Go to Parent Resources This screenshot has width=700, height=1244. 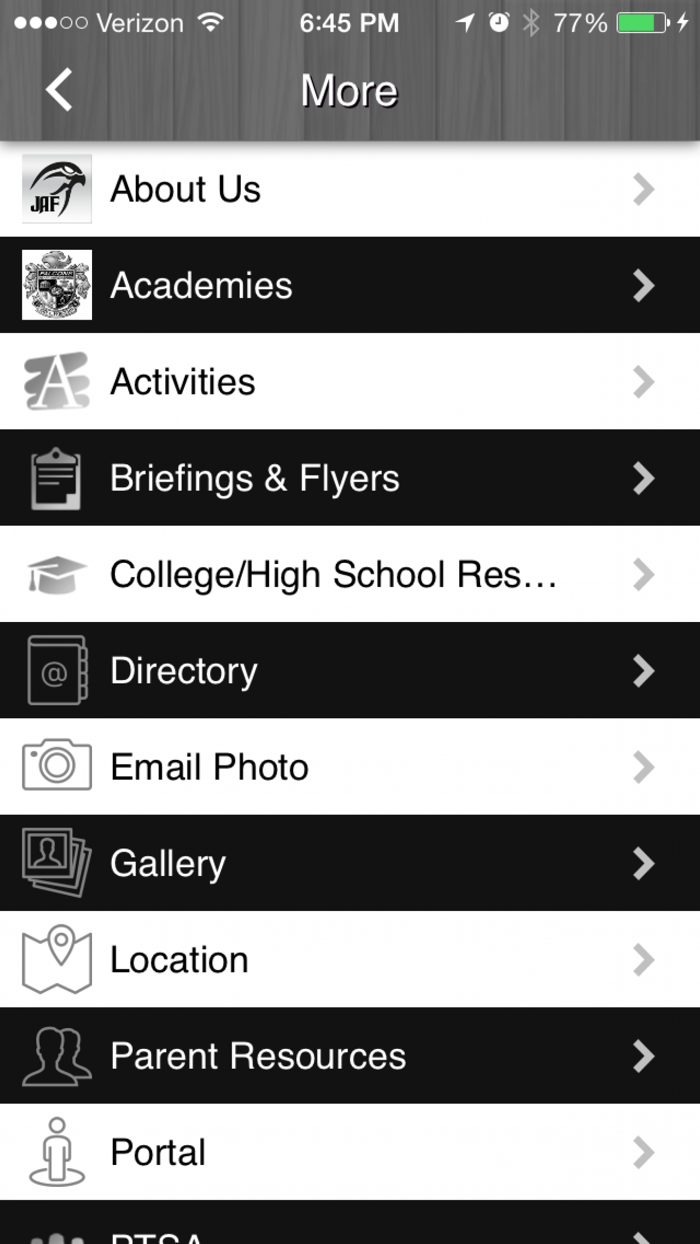tap(349, 1056)
